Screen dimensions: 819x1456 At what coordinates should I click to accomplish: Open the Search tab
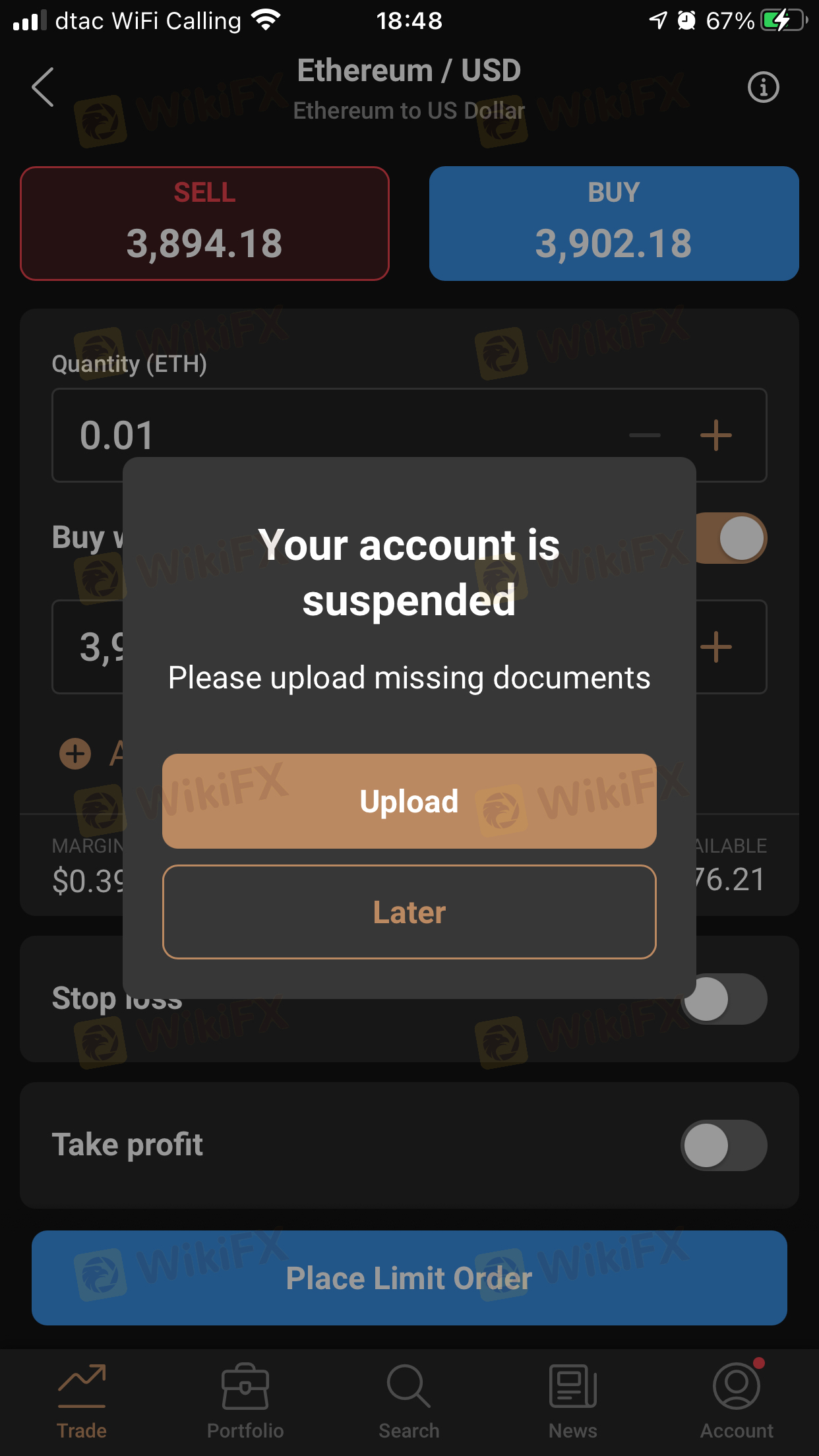click(x=409, y=1401)
